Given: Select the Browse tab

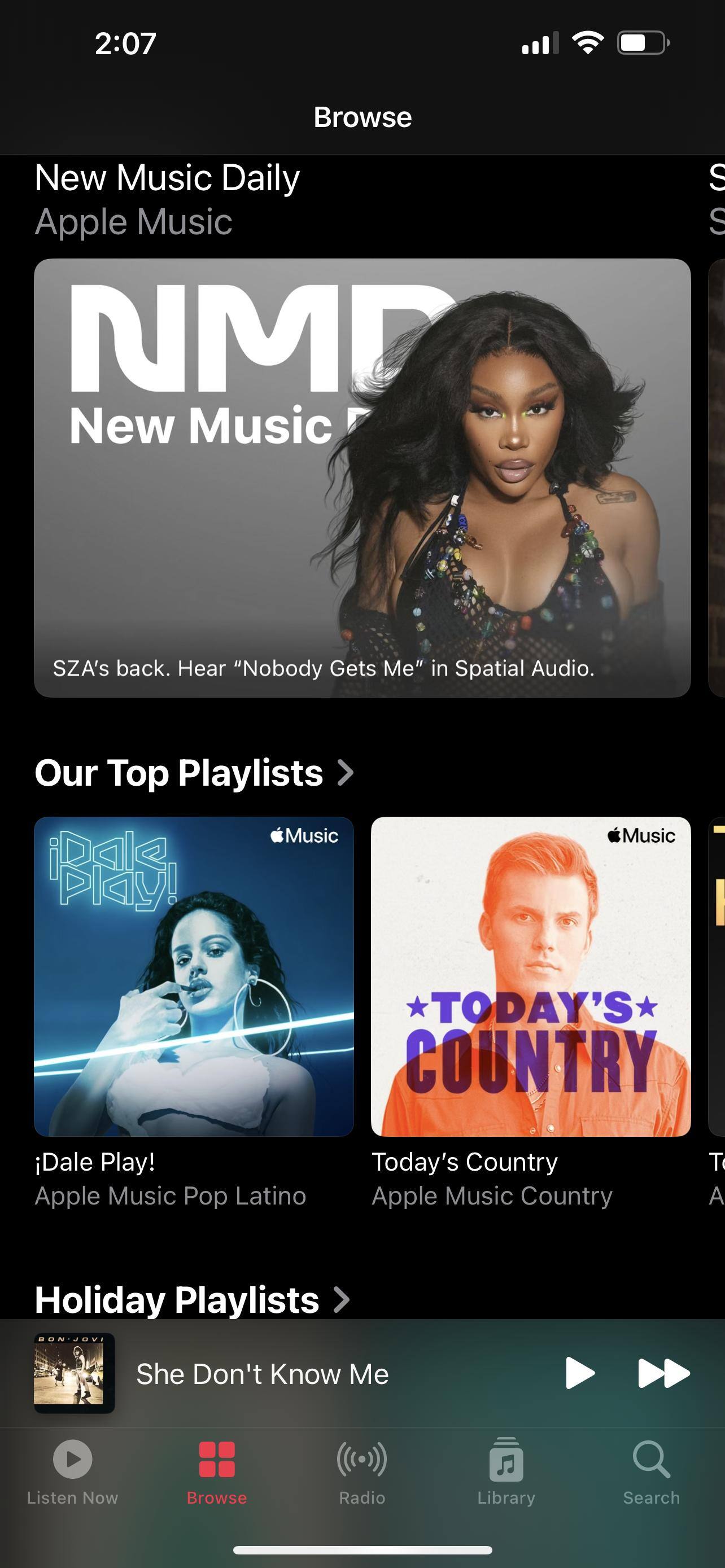Looking at the screenshot, I should 217,1470.
